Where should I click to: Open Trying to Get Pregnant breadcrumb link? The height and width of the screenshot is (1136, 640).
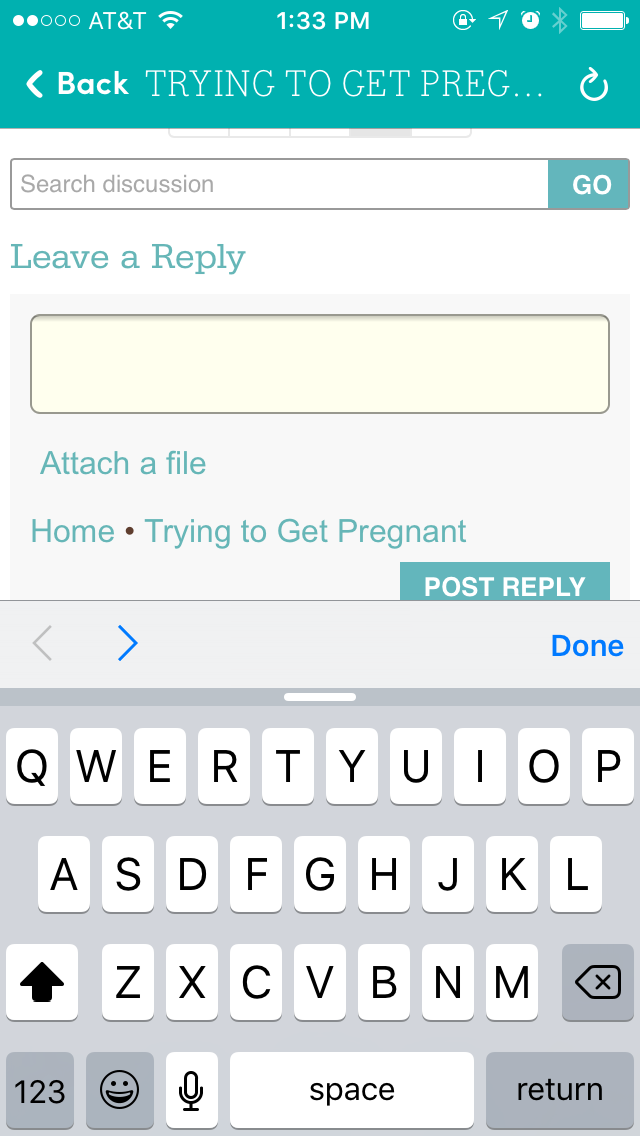point(305,531)
